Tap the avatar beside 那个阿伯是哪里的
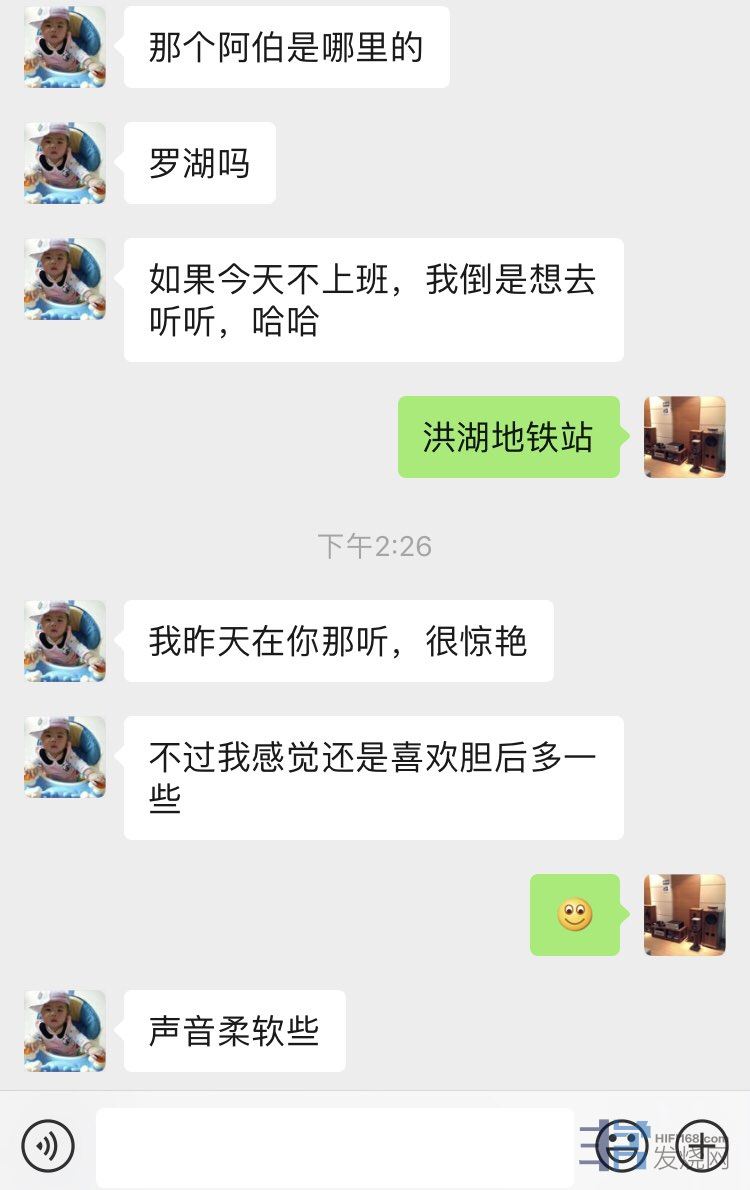 pyautogui.click(x=65, y=47)
